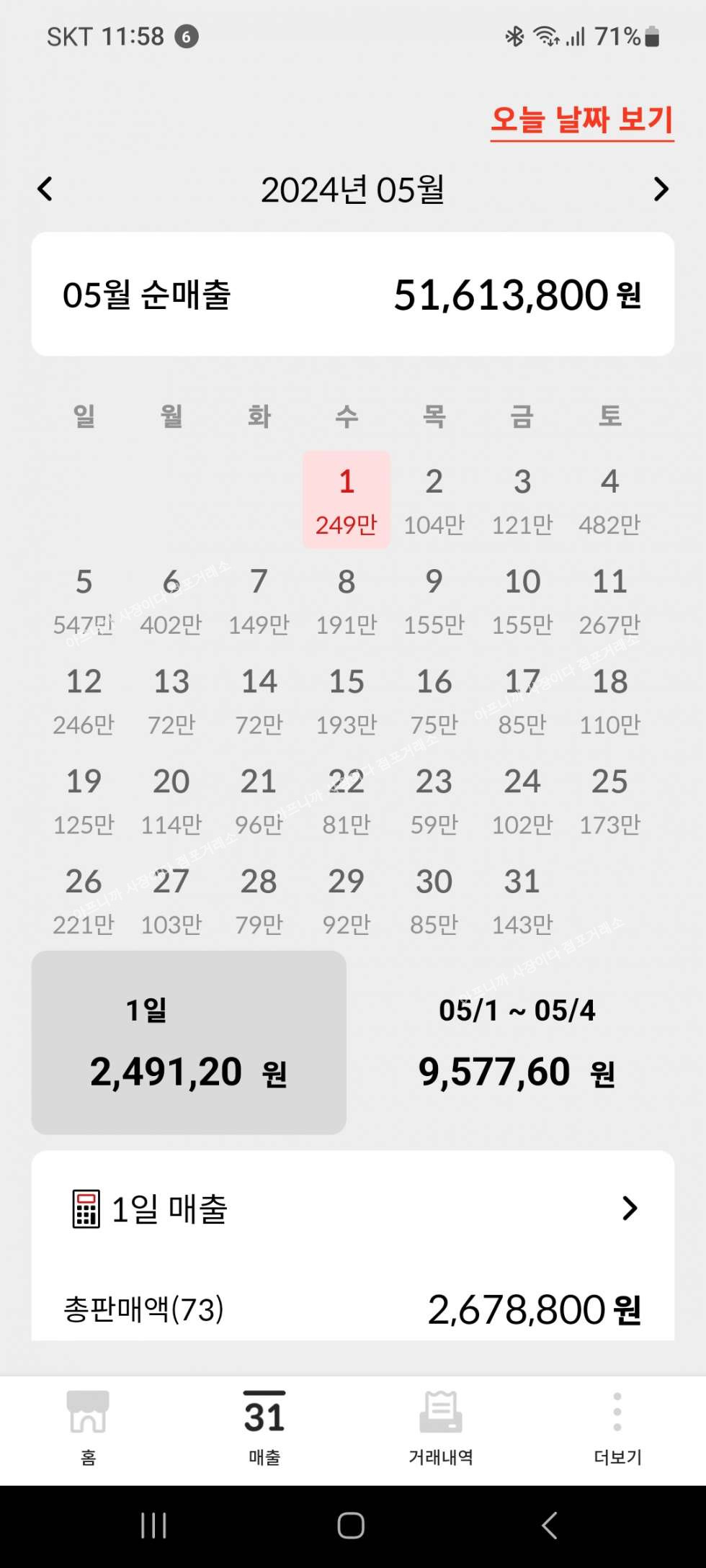The width and height of the screenshot is (706, 1568).
Task: Select May 5 showing 547만
Action: point(84,600)
